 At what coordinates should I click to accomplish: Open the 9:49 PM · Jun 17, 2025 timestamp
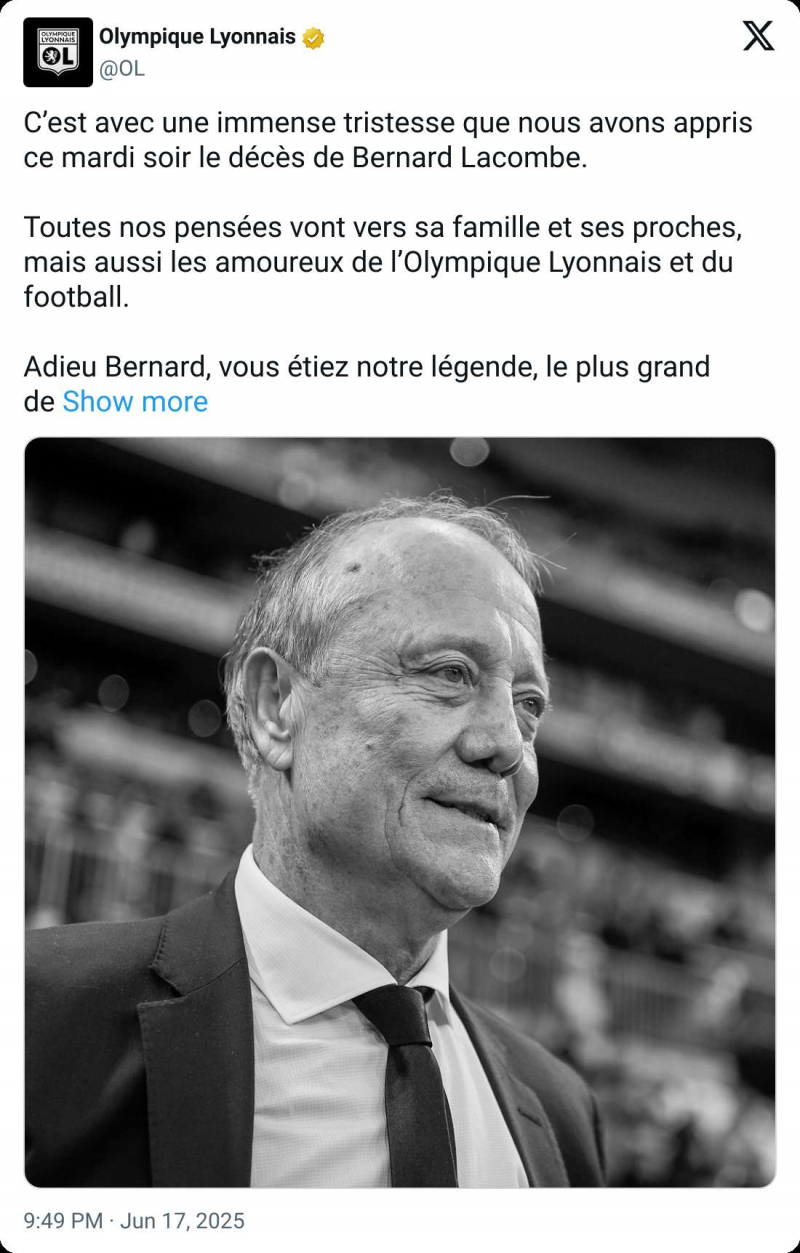[x=134, y=1221]
